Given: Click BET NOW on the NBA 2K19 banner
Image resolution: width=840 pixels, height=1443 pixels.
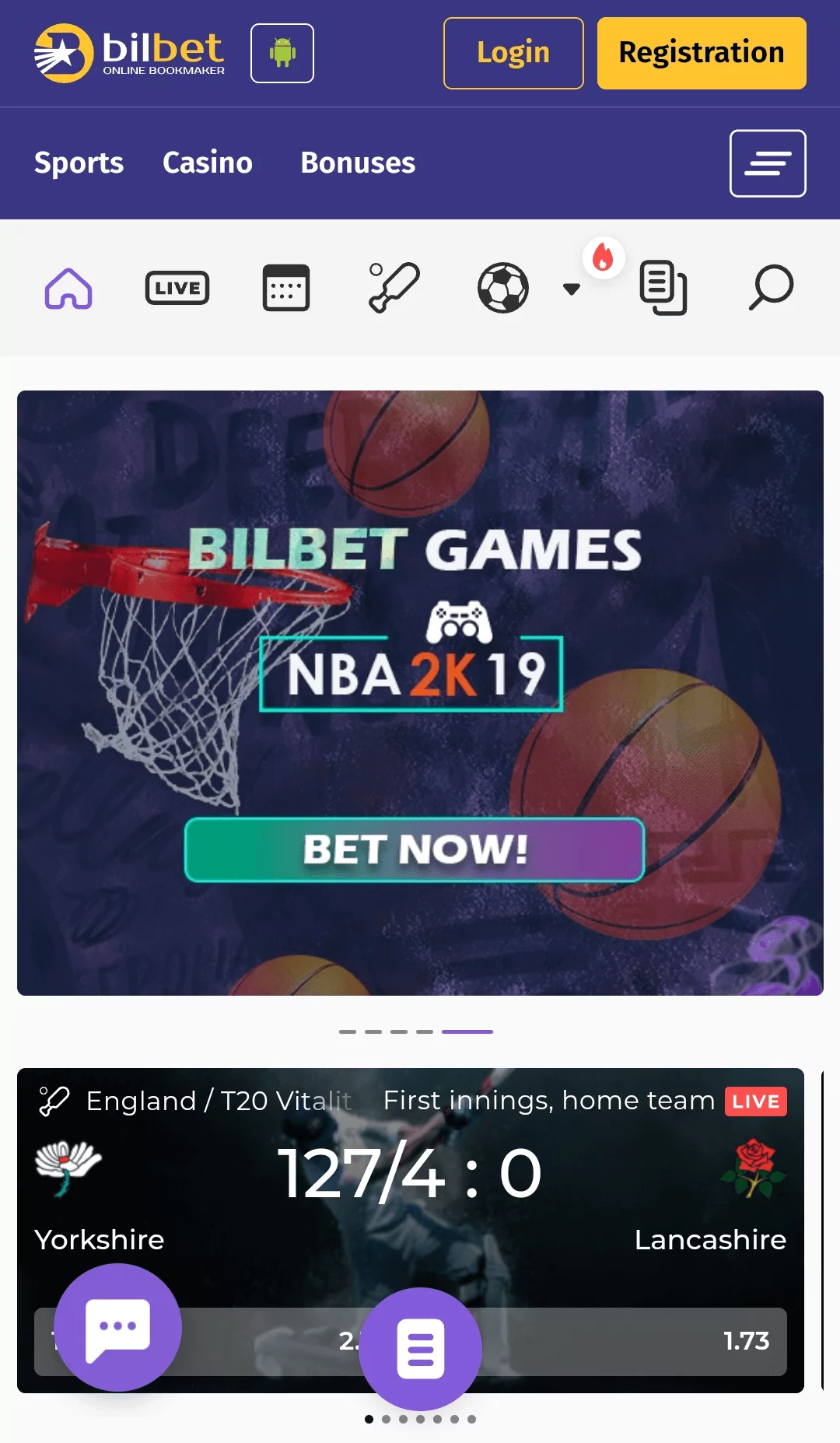Looking at the screenshot, I should [415, 850].
